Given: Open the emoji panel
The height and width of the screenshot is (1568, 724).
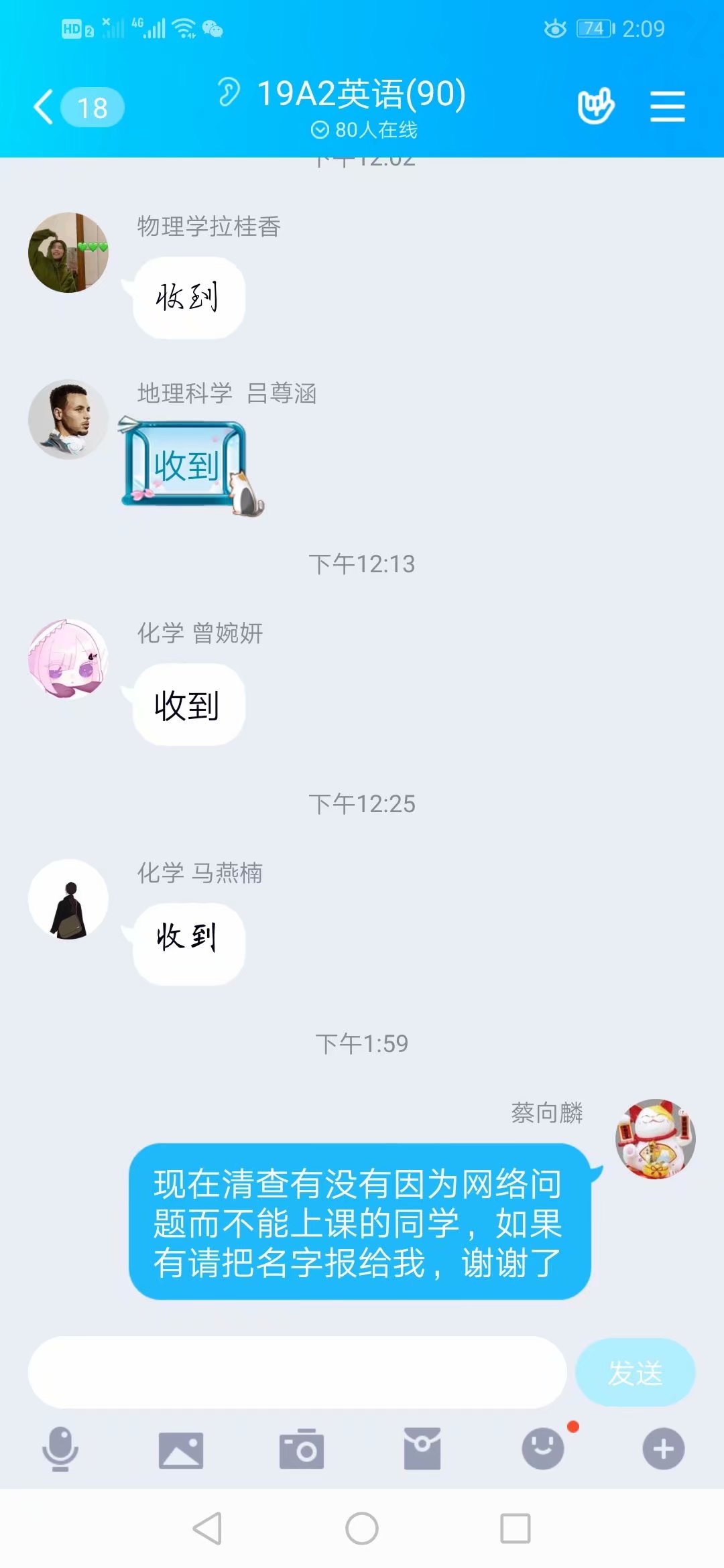Looking at the screenshot, I should point(543,1449).
